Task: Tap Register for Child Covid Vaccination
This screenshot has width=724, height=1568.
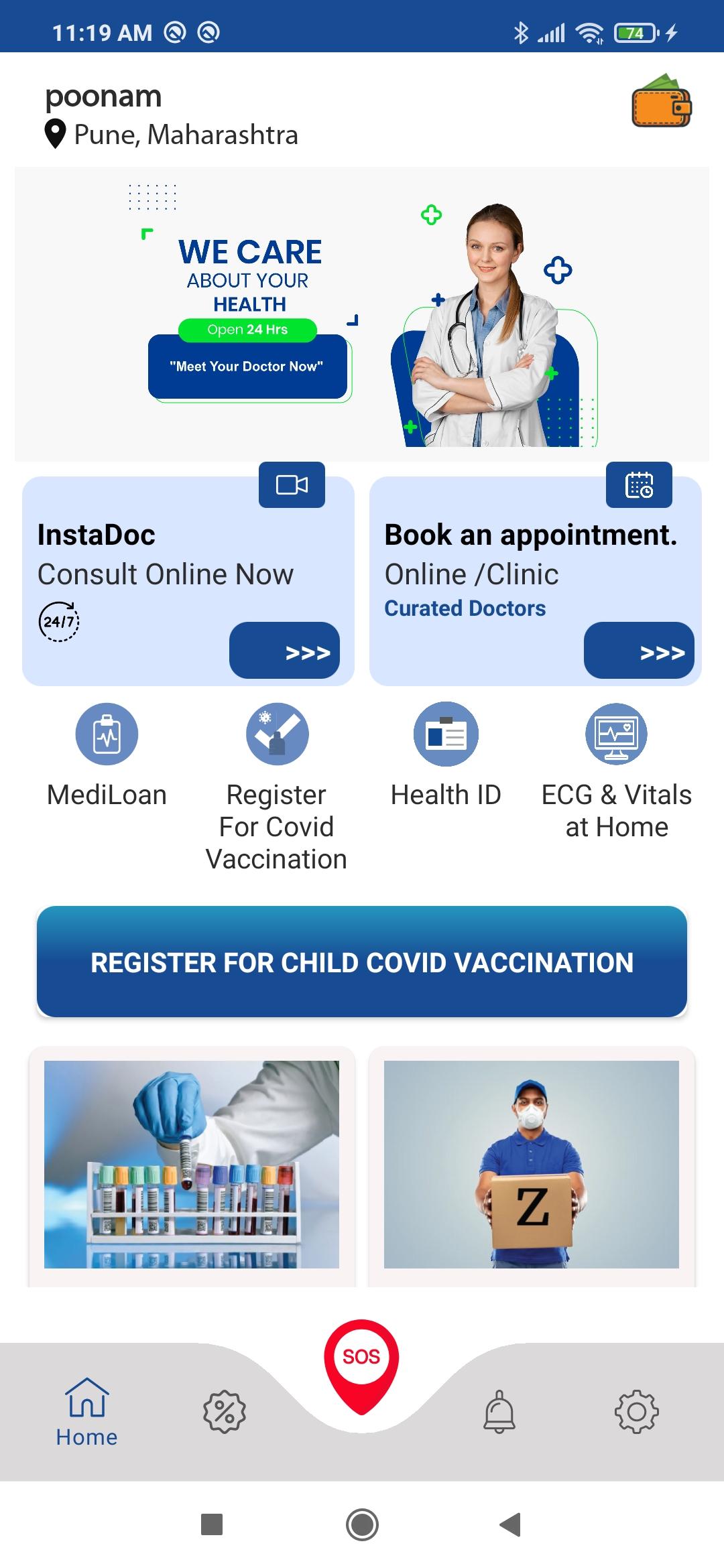Action: point(362,962)
